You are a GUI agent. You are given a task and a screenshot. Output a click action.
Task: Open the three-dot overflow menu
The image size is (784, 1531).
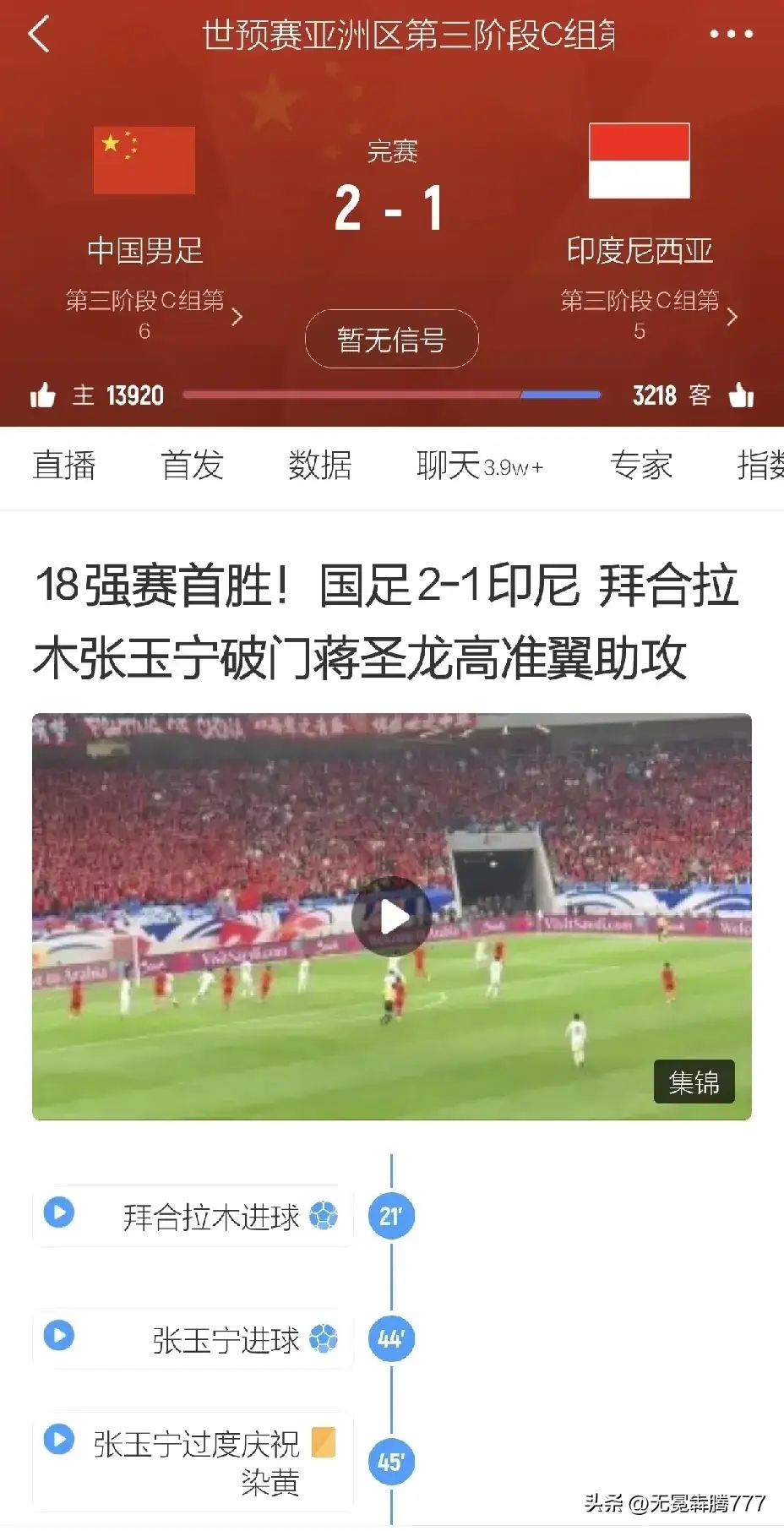click(730, 35)
